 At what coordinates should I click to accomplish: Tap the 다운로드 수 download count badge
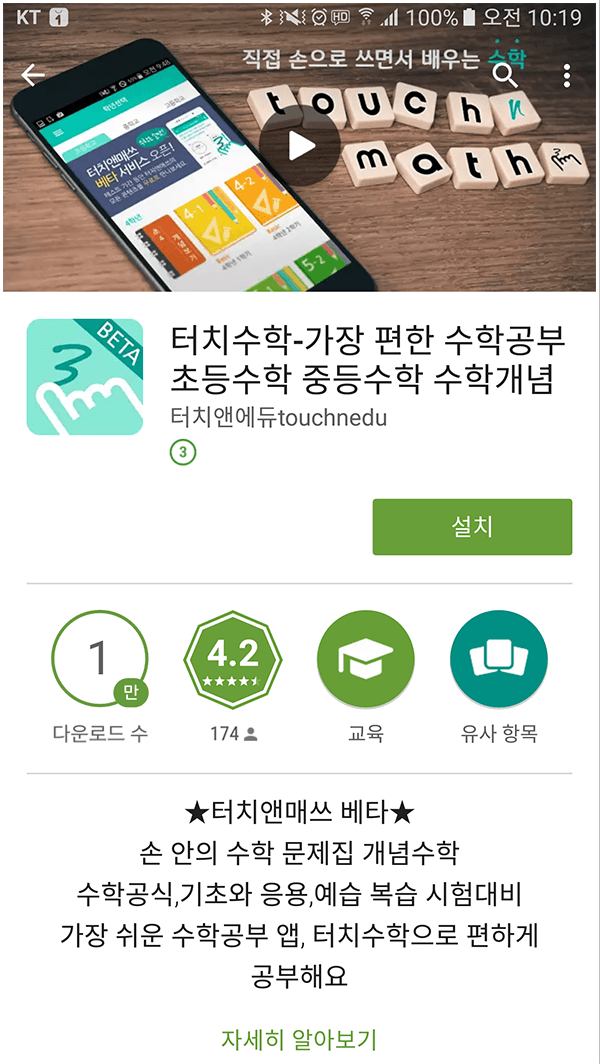(x=100, y=658)
